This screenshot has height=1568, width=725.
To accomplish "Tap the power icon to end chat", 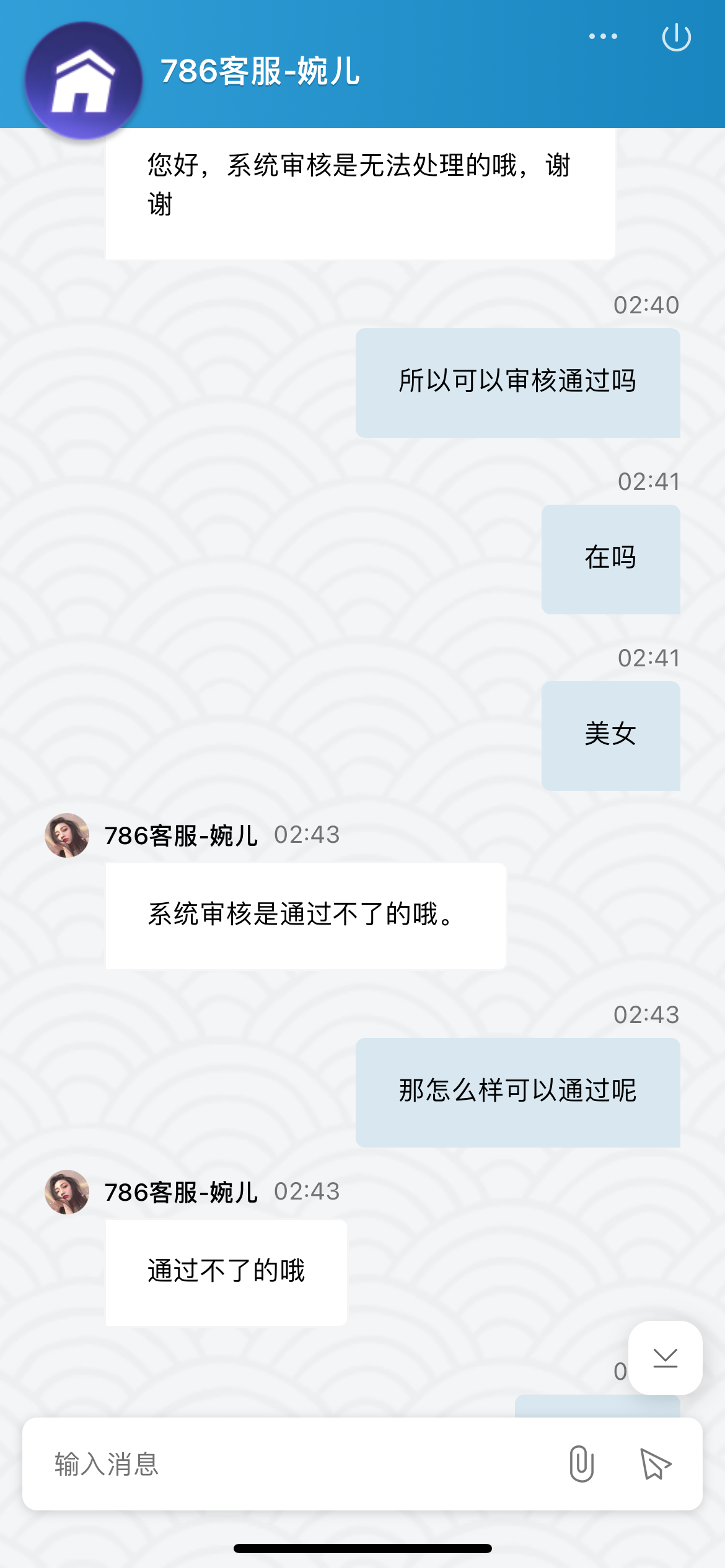I will click(x=676, y=38).
